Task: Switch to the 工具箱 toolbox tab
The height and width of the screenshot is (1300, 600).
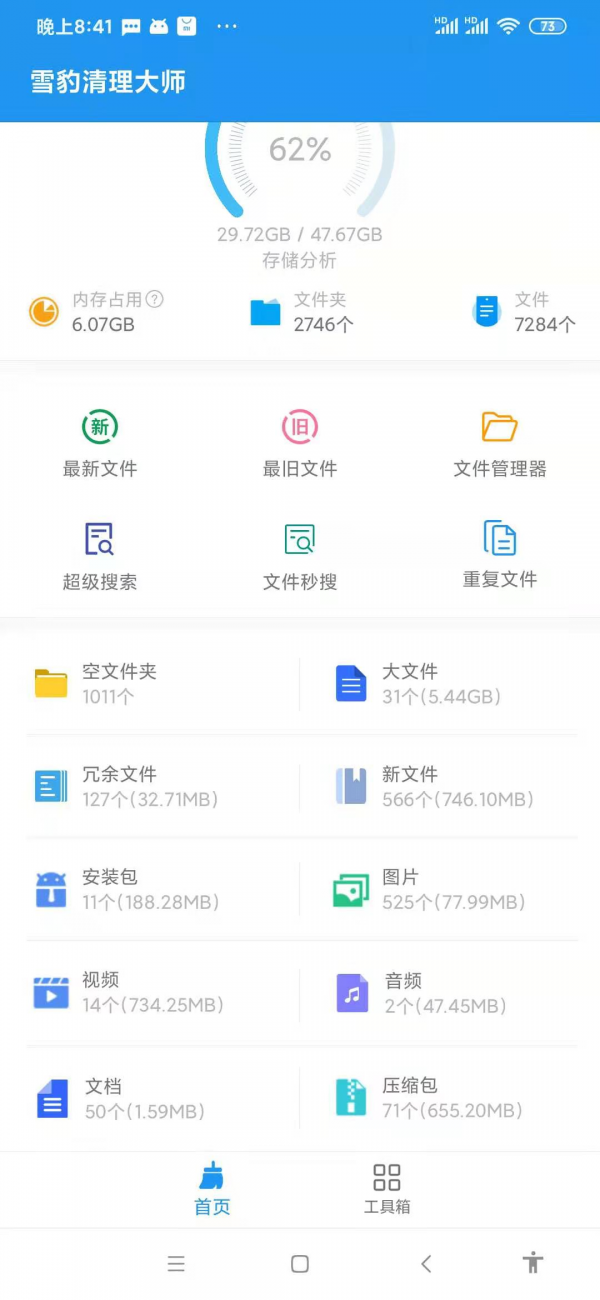Action: pos(387,1188)
